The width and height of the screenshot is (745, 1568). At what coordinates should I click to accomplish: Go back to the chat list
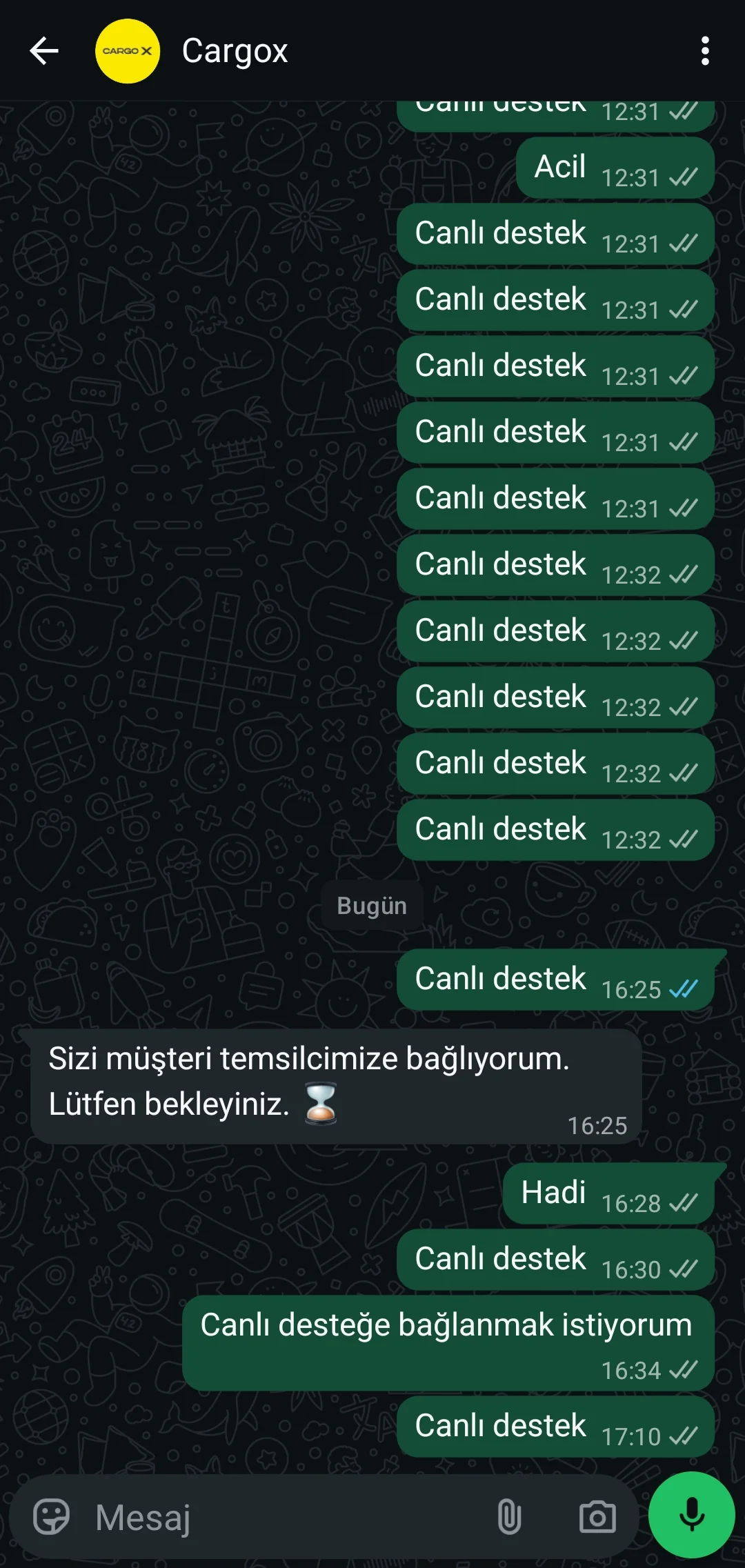tap(44, 51)
